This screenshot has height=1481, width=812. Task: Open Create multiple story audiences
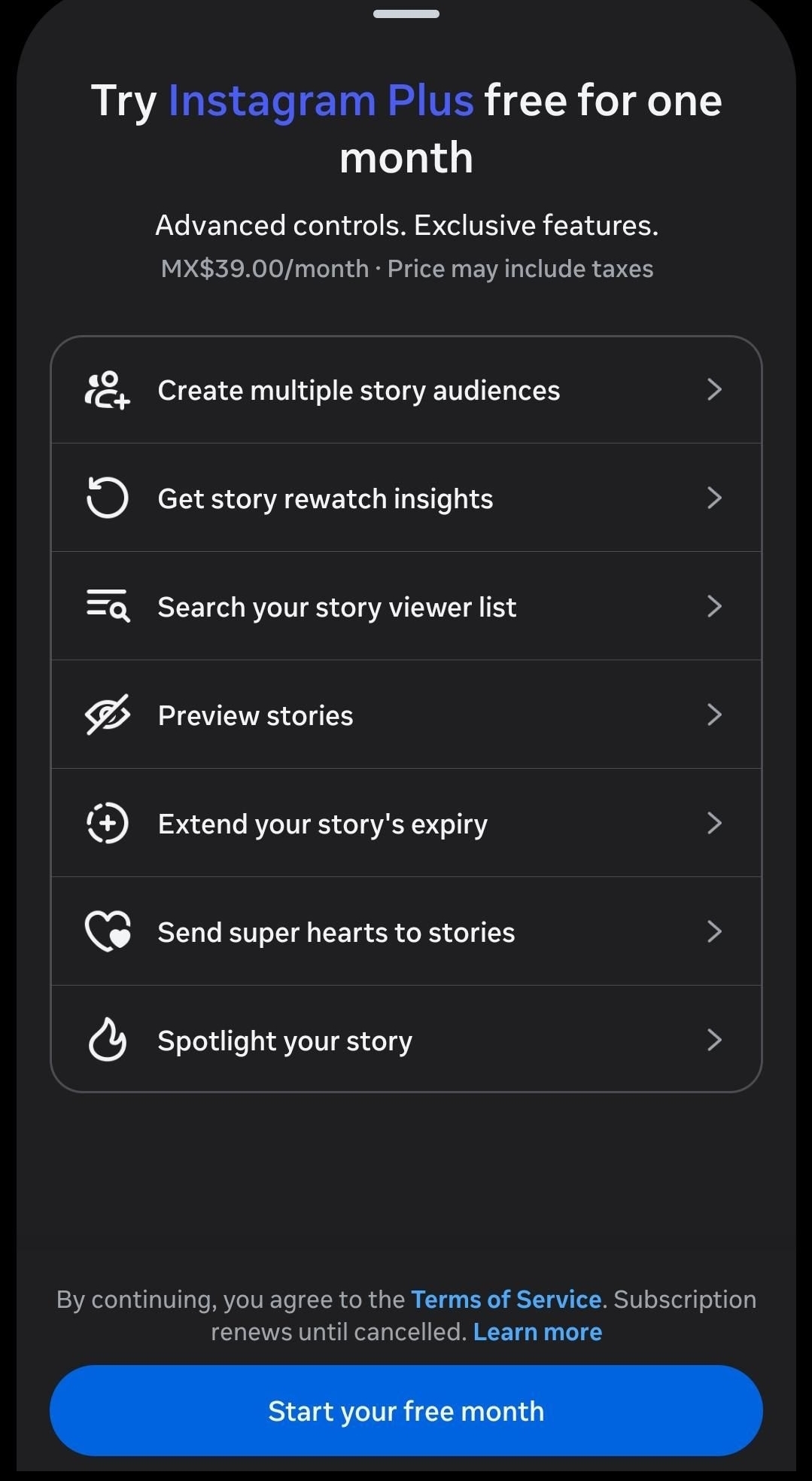[x=406, y=390]
